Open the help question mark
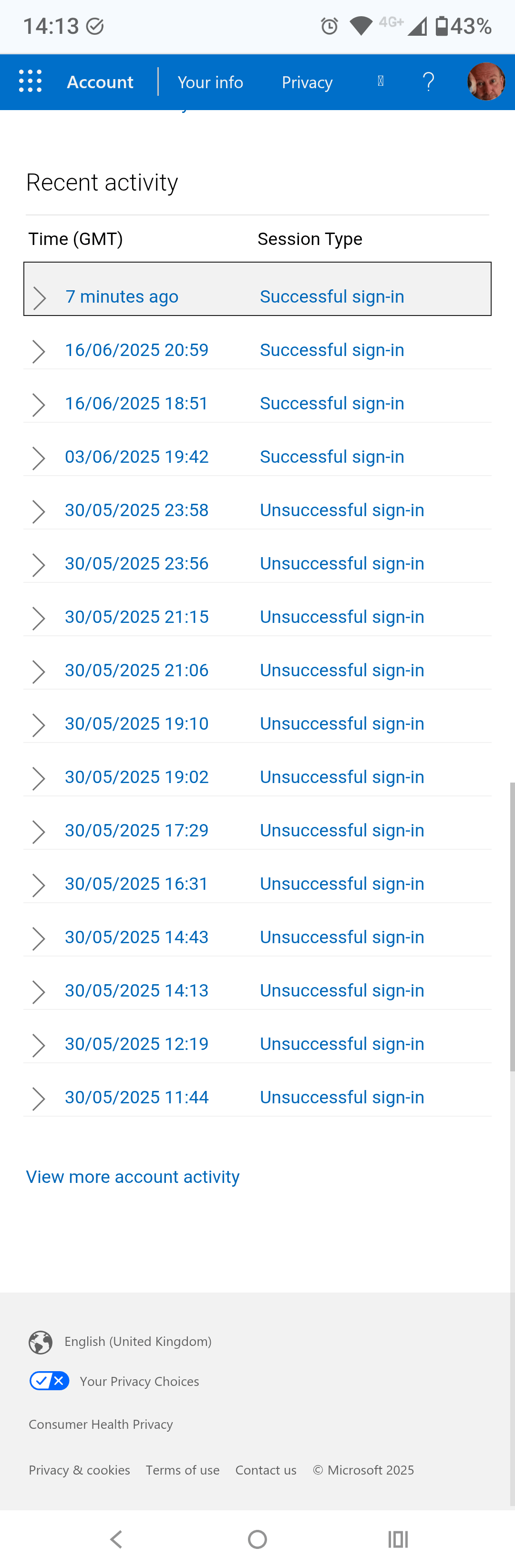 pyautogui.click(x=429, y=81)
